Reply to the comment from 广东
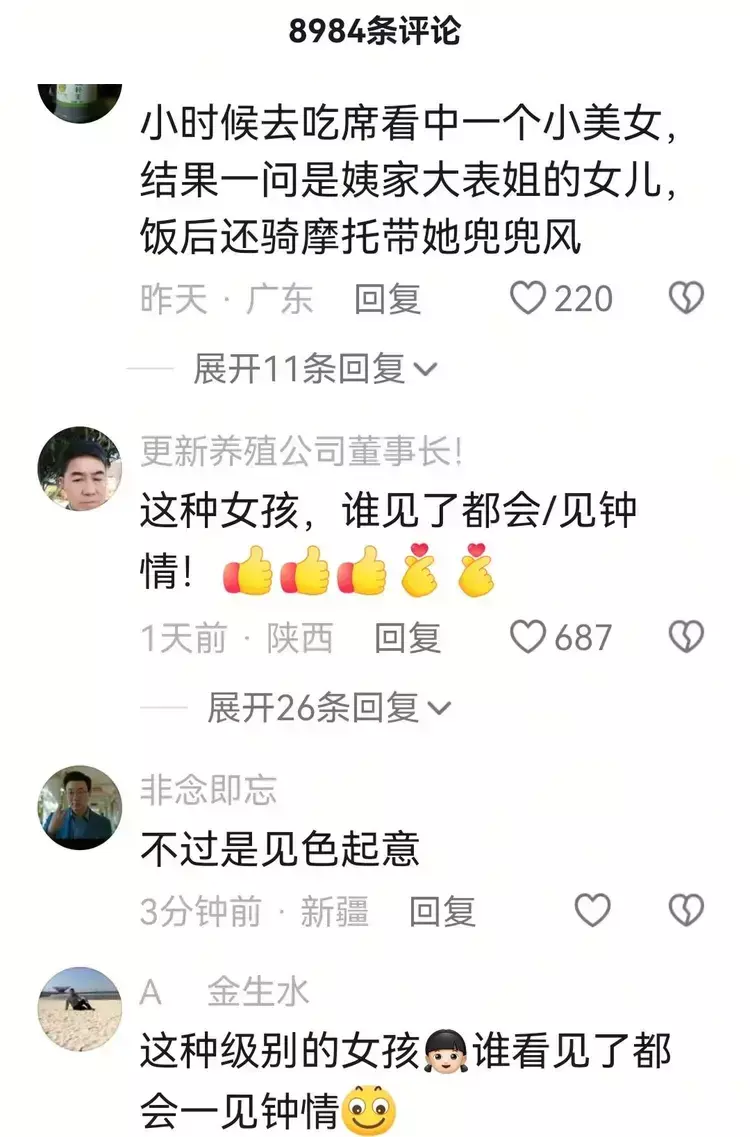Viewport: 750px width, 1137px height. 387,299
